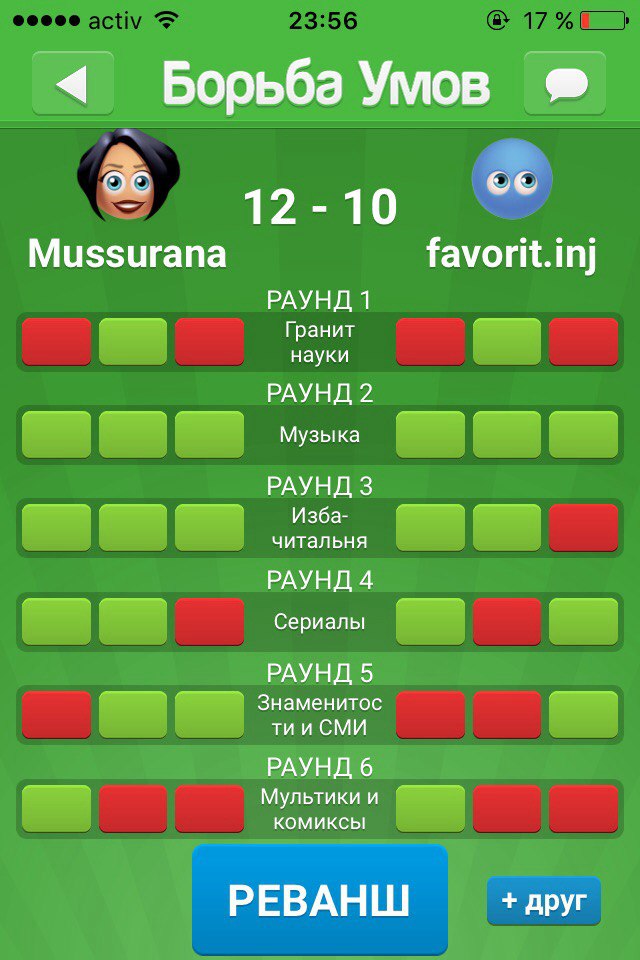640x960 pixels.
Task: View Раунд 2 Музыка details
Action: pos(320,435)
